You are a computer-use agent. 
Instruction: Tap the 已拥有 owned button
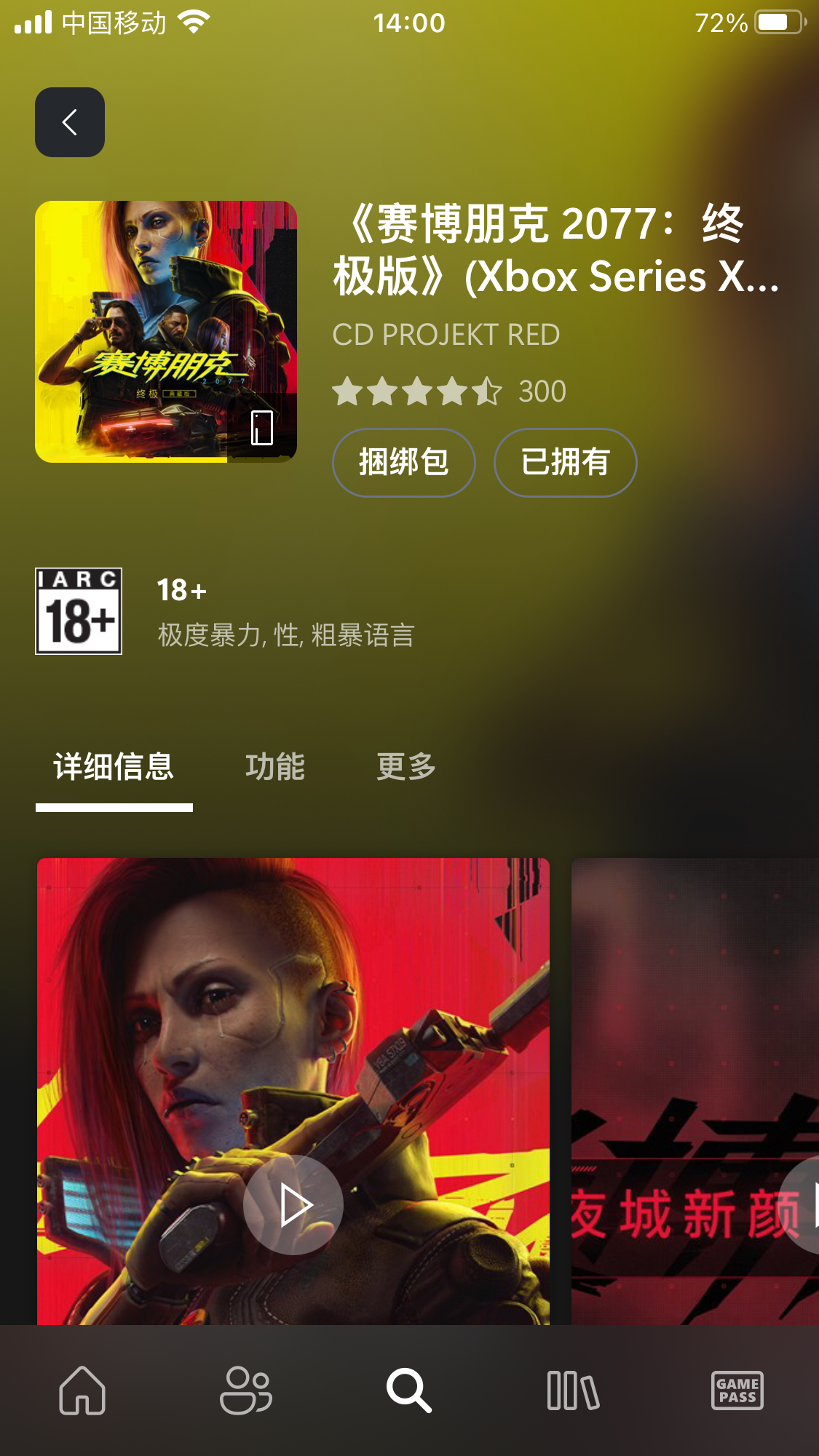566,463
